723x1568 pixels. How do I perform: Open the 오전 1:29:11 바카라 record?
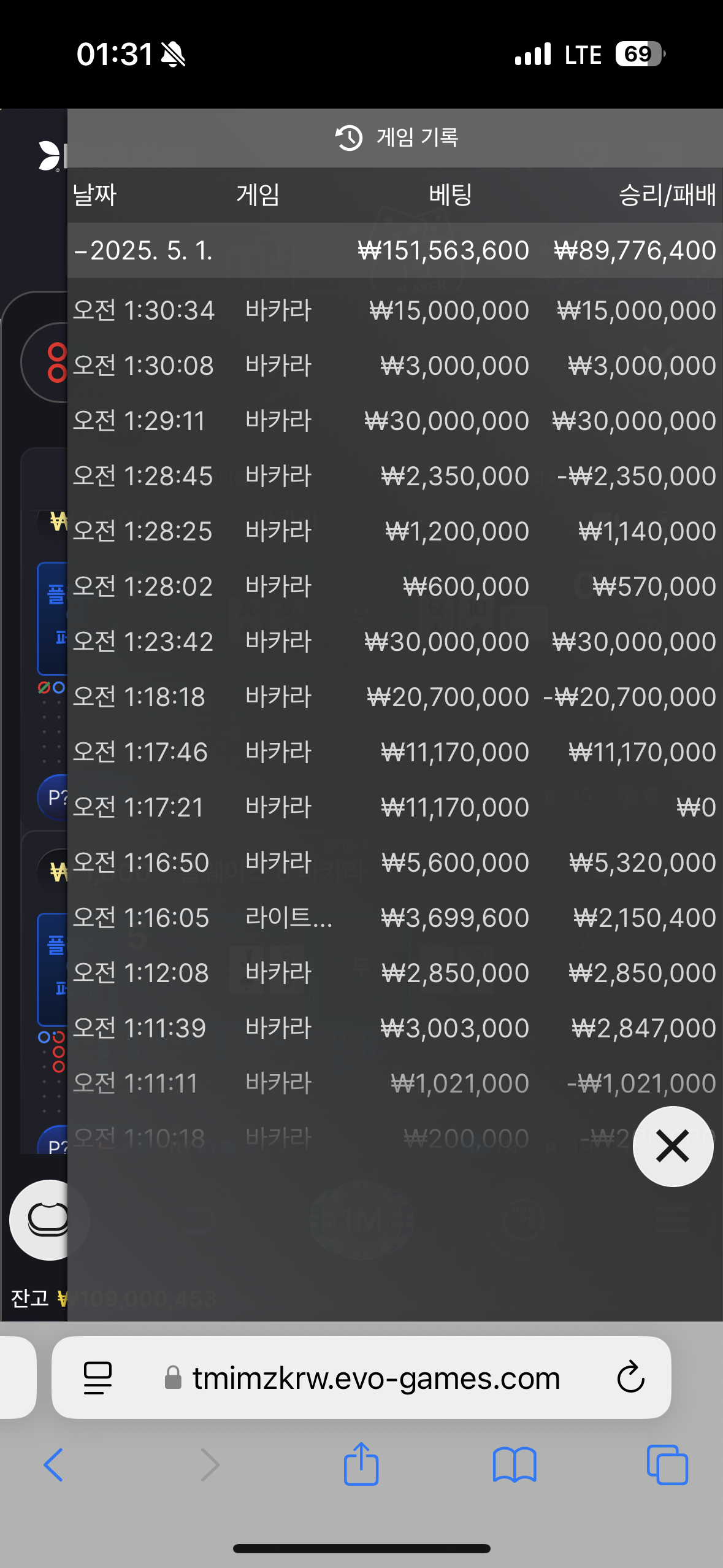(x=394, y=421)
